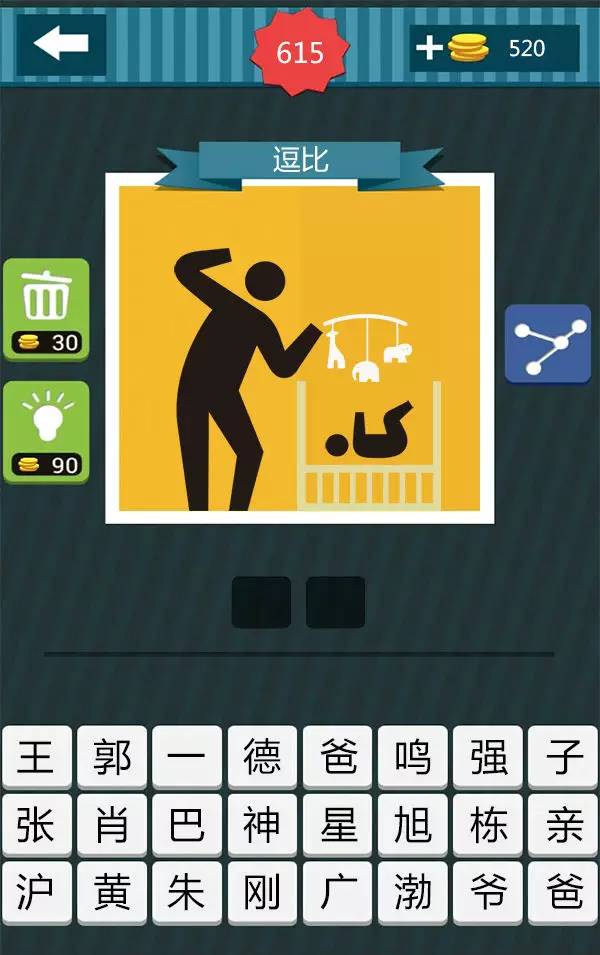The height and width of the screenshot is (955, 600).
Task: Choose the character 张
Action: 37,825
